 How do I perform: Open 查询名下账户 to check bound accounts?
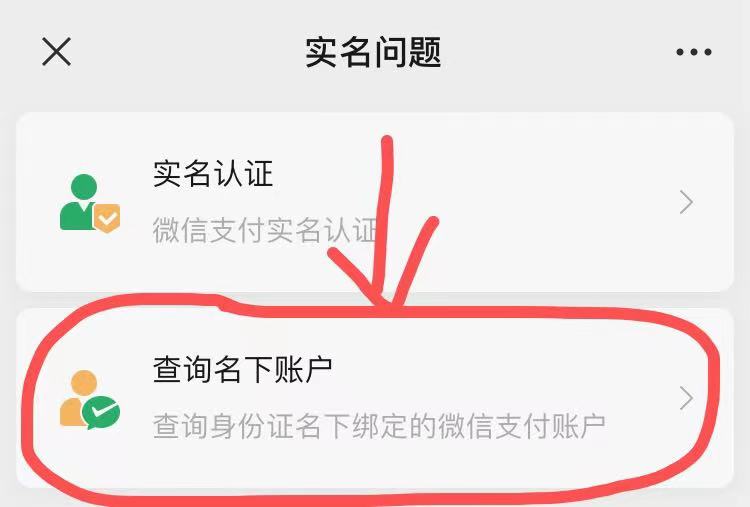pyautogui.click(x=375, y=398)
